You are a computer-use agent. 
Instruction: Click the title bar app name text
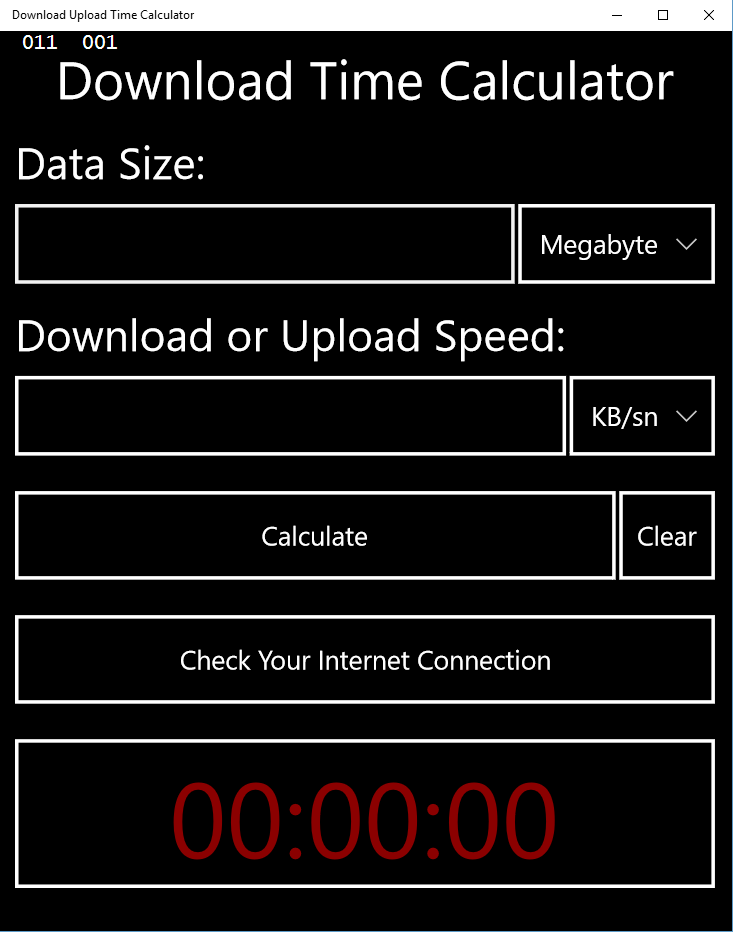click(x=102, y=14)
